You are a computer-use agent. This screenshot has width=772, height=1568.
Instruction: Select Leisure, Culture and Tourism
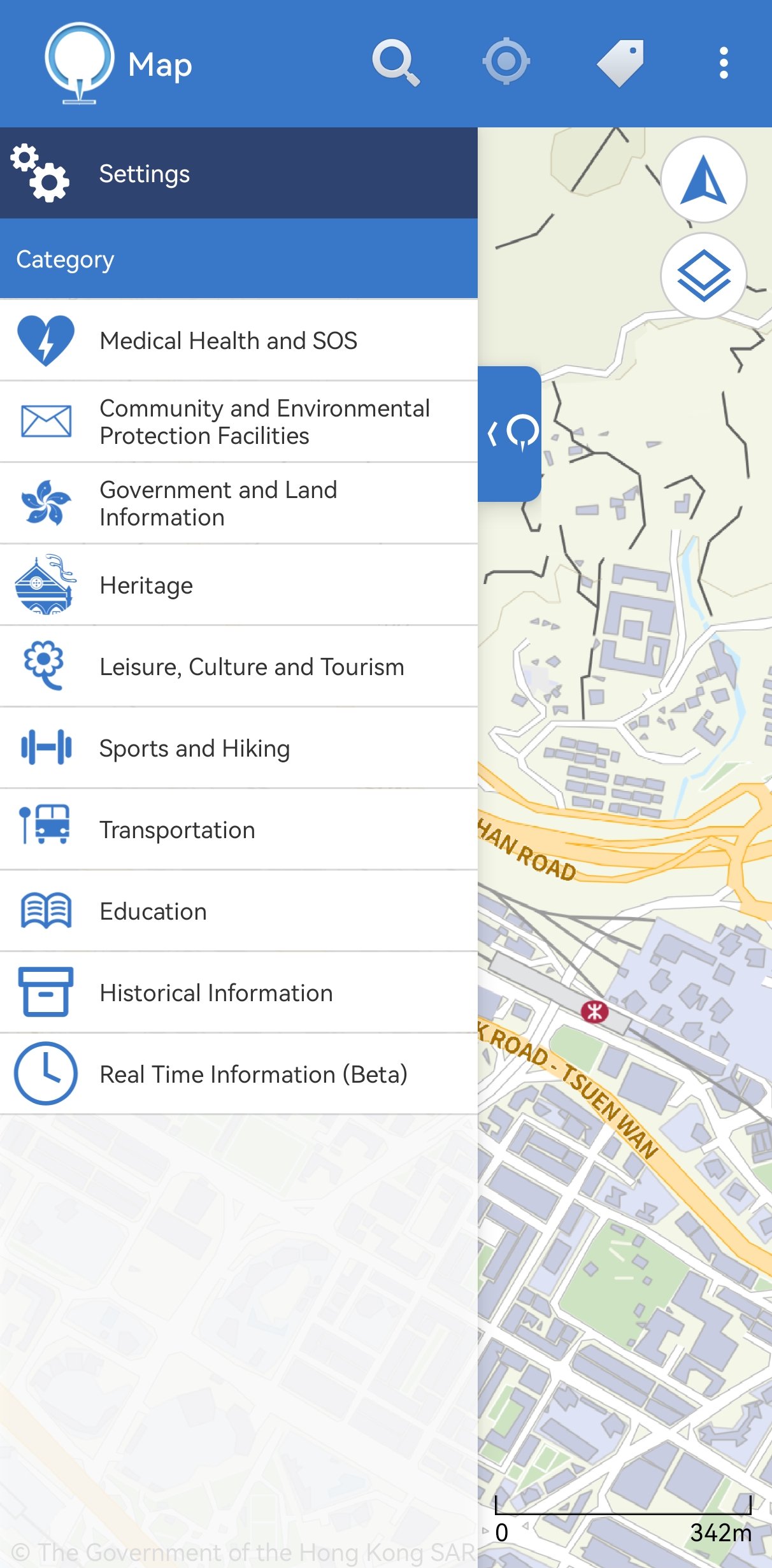(x=238, y=666)
